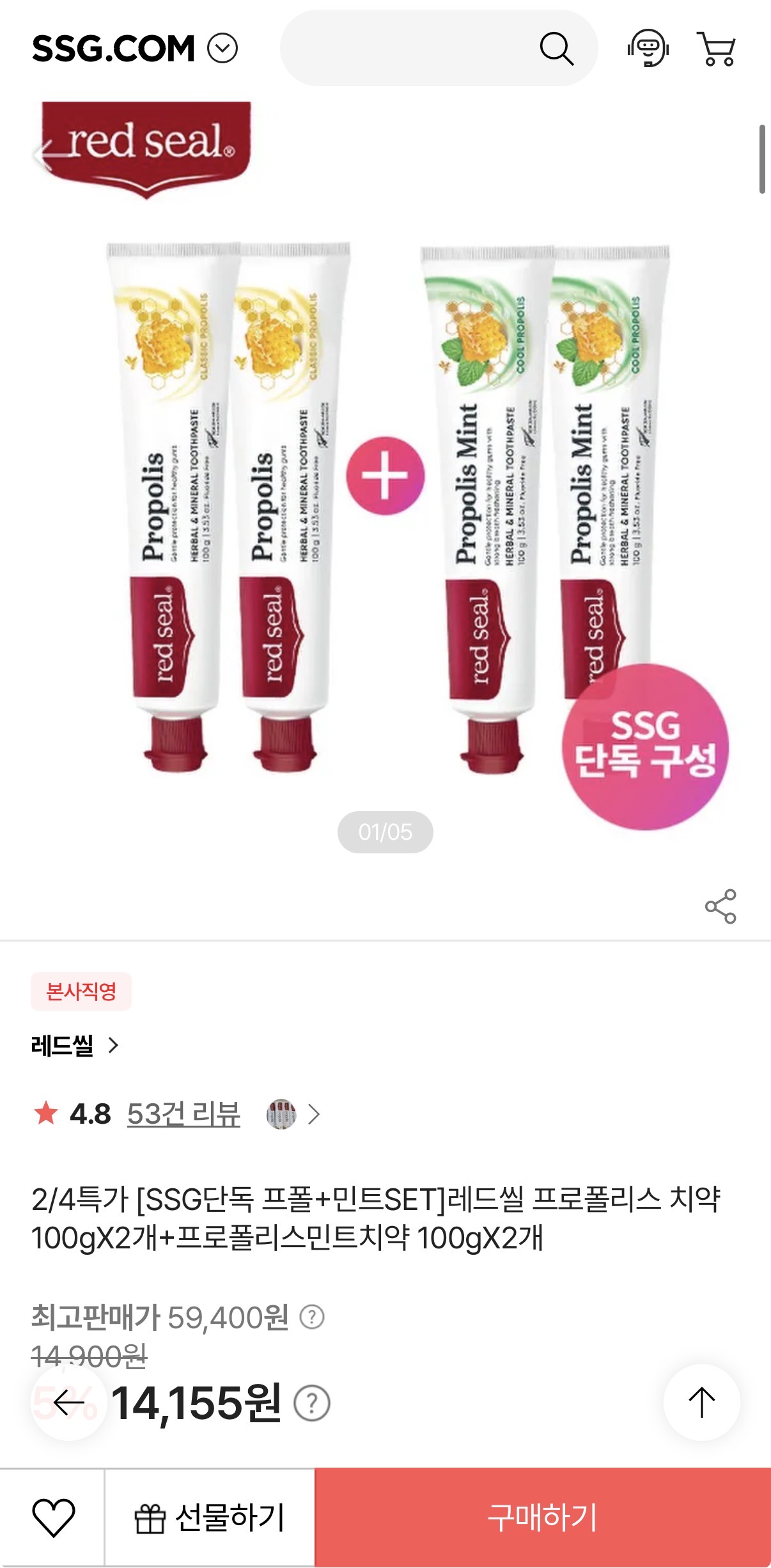Send as gift with 선물하기
This screenshot has height=1568, width=771.
pos(210,1518)
